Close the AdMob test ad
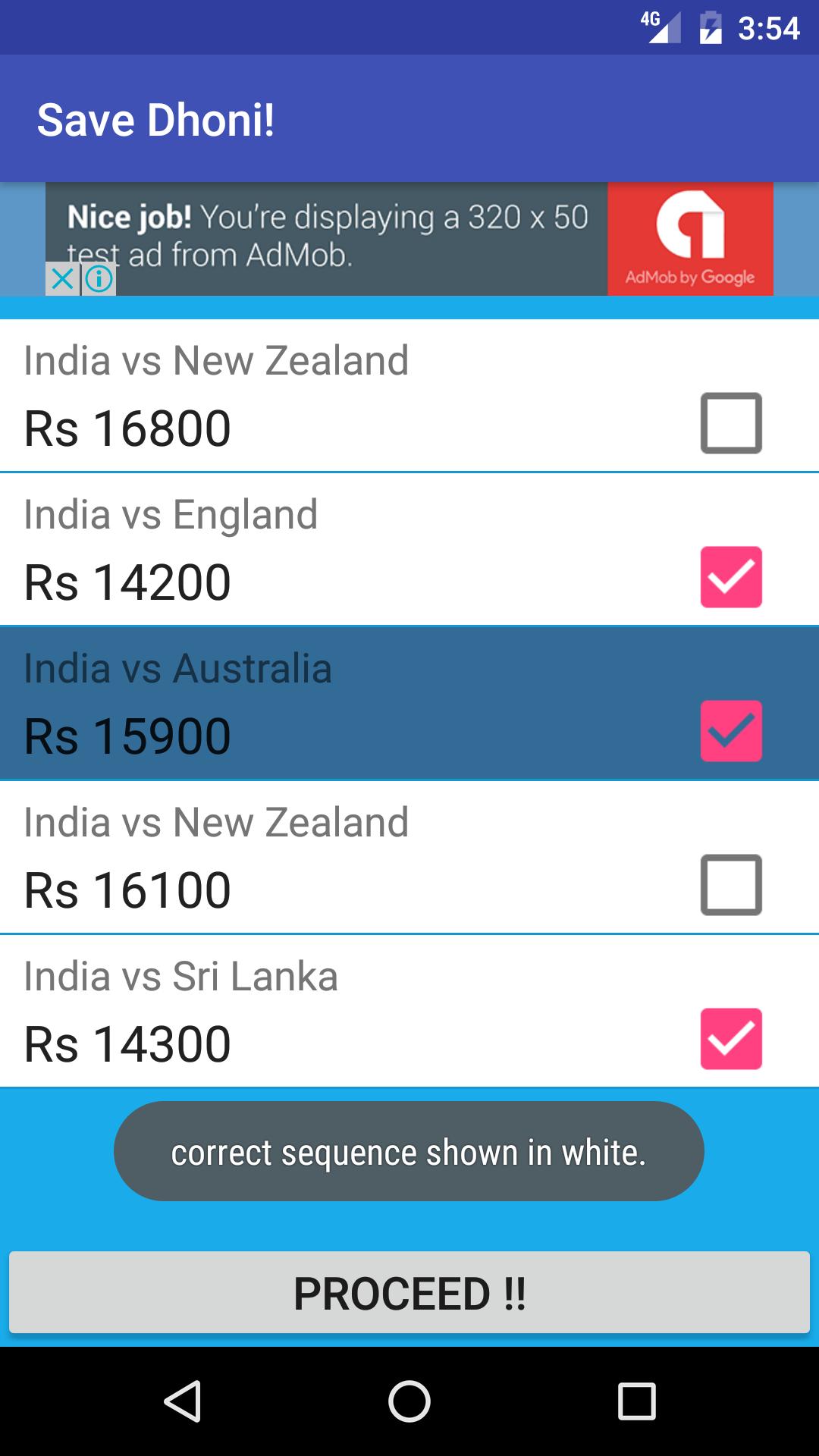This screenshot has width=819, height=1456. click(x=63, y=279)
